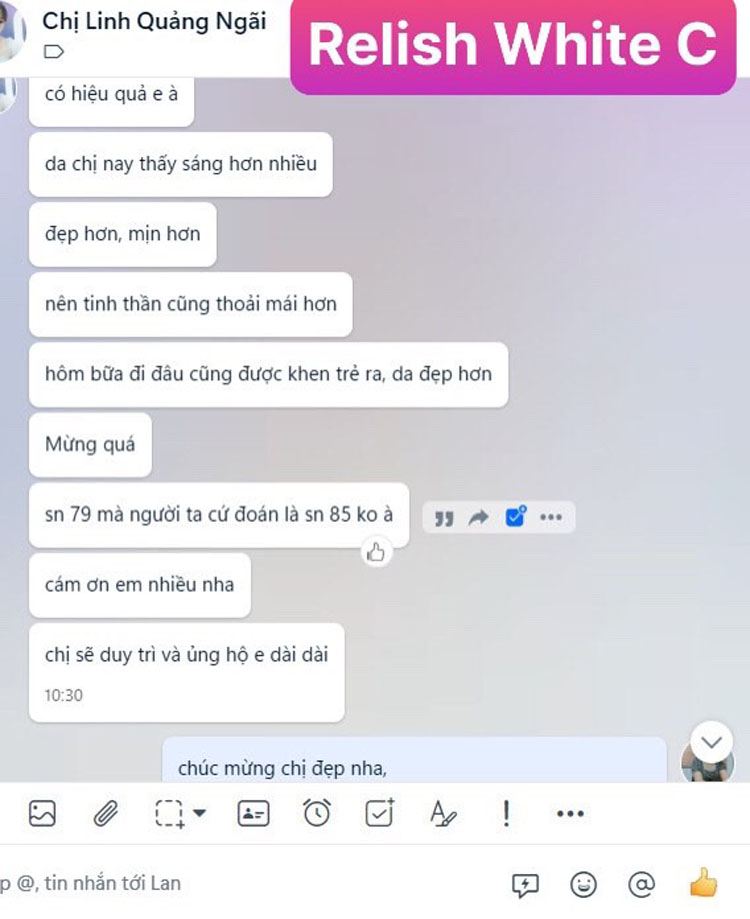Quote the "sn 79" message
The height and width of the screenshot is (919, 750).
pyautogui.click(x=444, y=517)
